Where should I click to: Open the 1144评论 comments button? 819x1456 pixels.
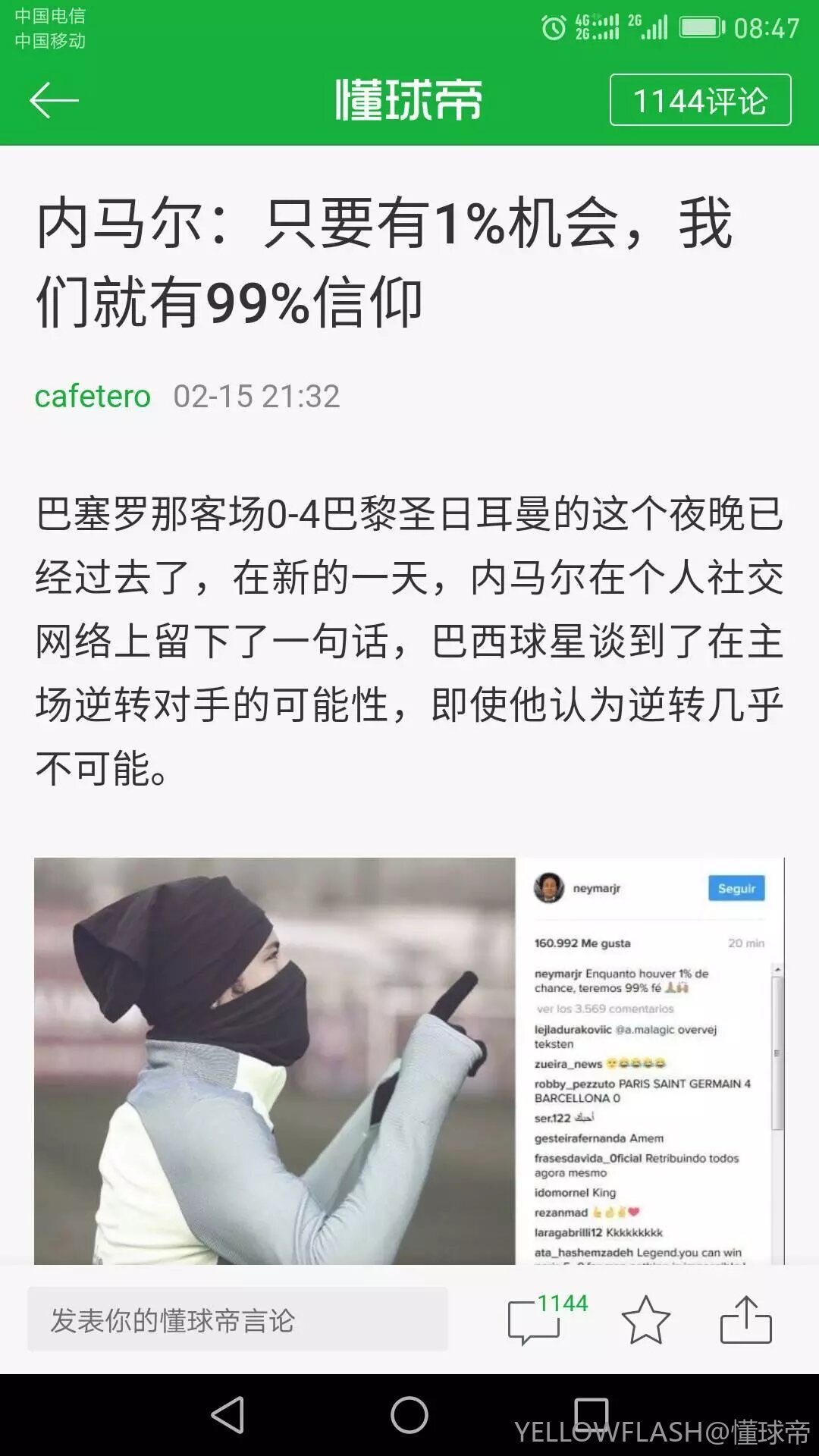coord(700,100)
